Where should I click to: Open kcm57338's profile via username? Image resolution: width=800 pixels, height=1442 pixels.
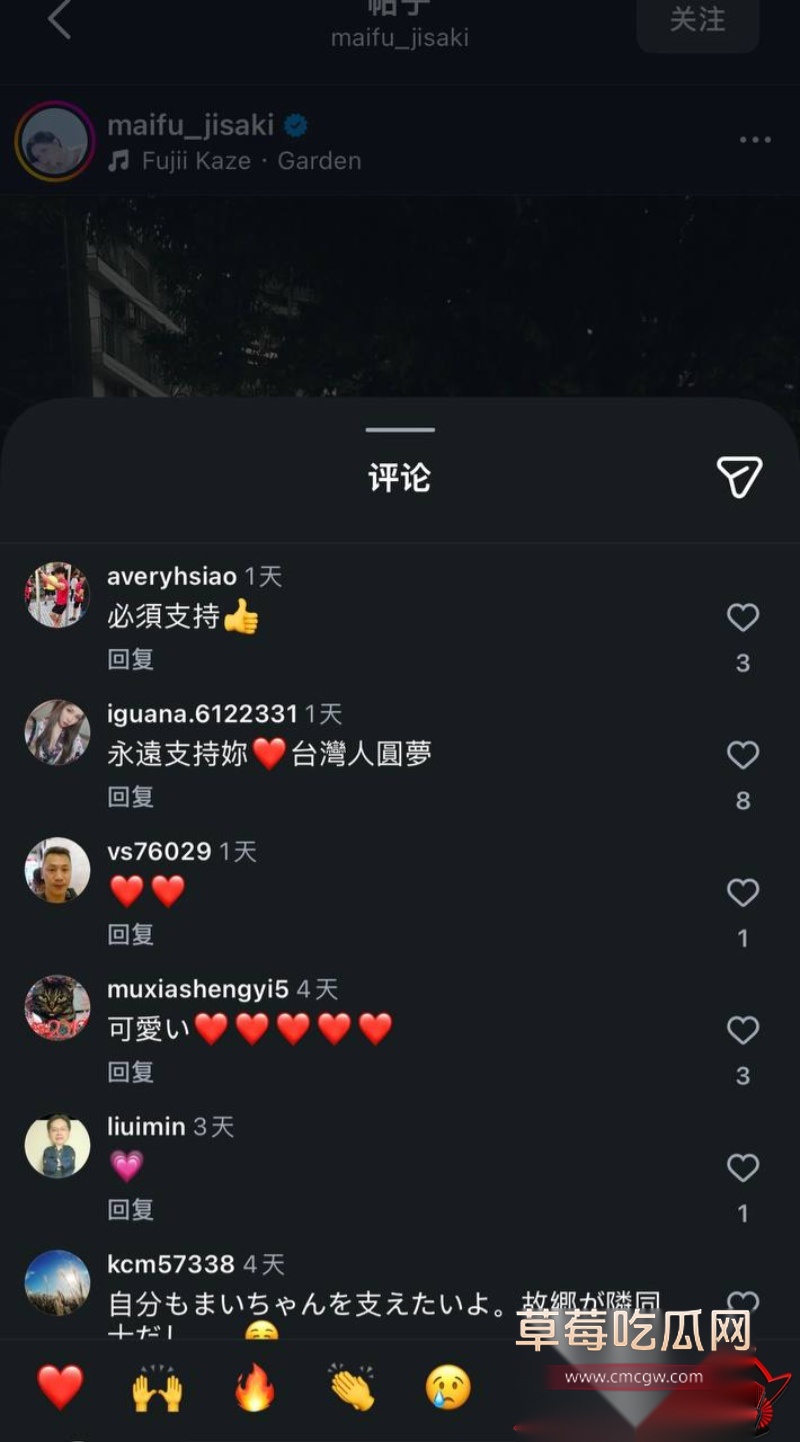[171, 1264]
